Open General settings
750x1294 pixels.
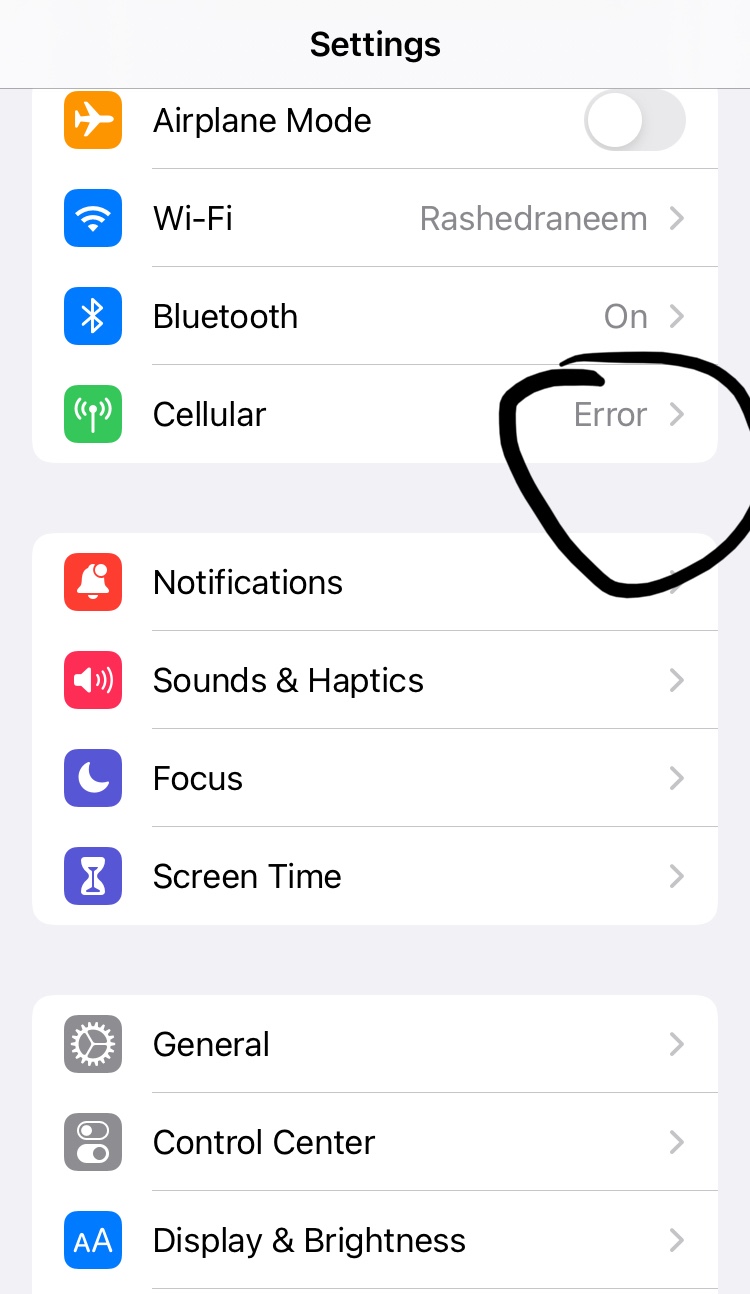(375, 1044)
